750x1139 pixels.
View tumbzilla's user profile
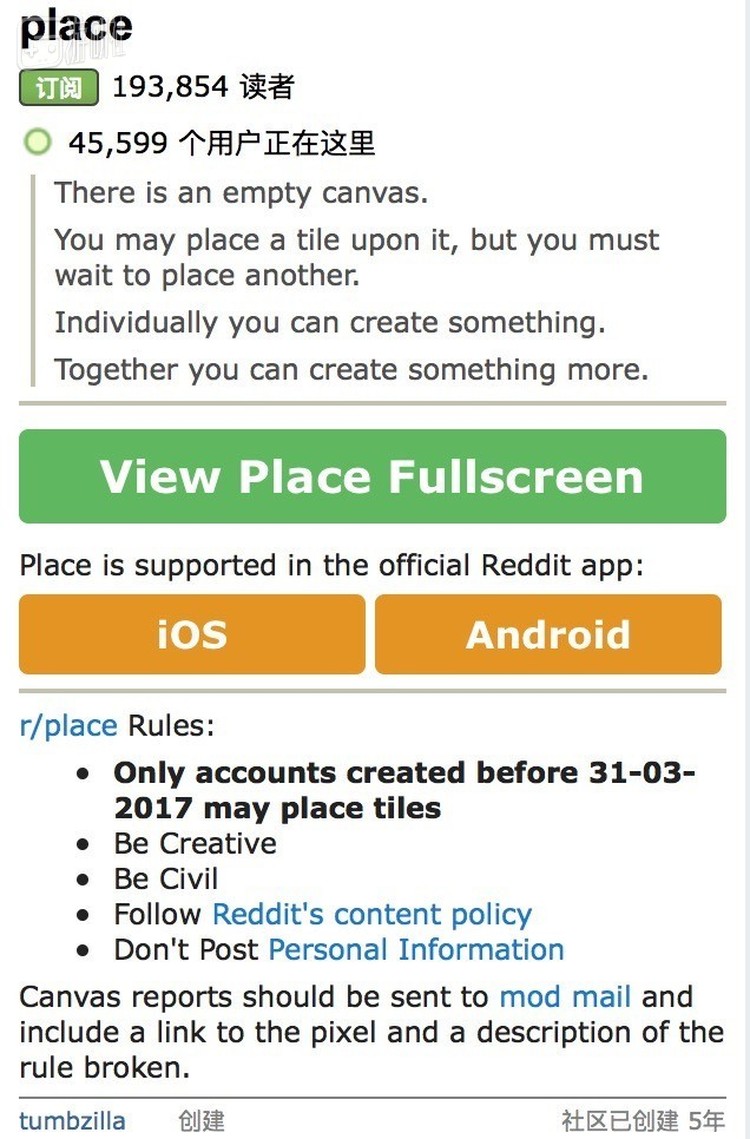point(73,1120)
